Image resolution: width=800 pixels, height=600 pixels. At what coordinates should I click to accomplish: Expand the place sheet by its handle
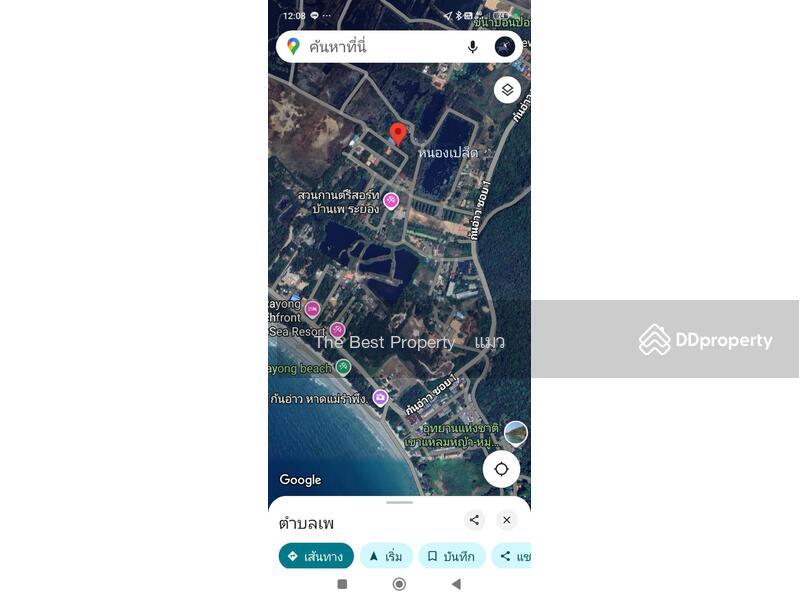pyautogui.click(x=399, y=502)
